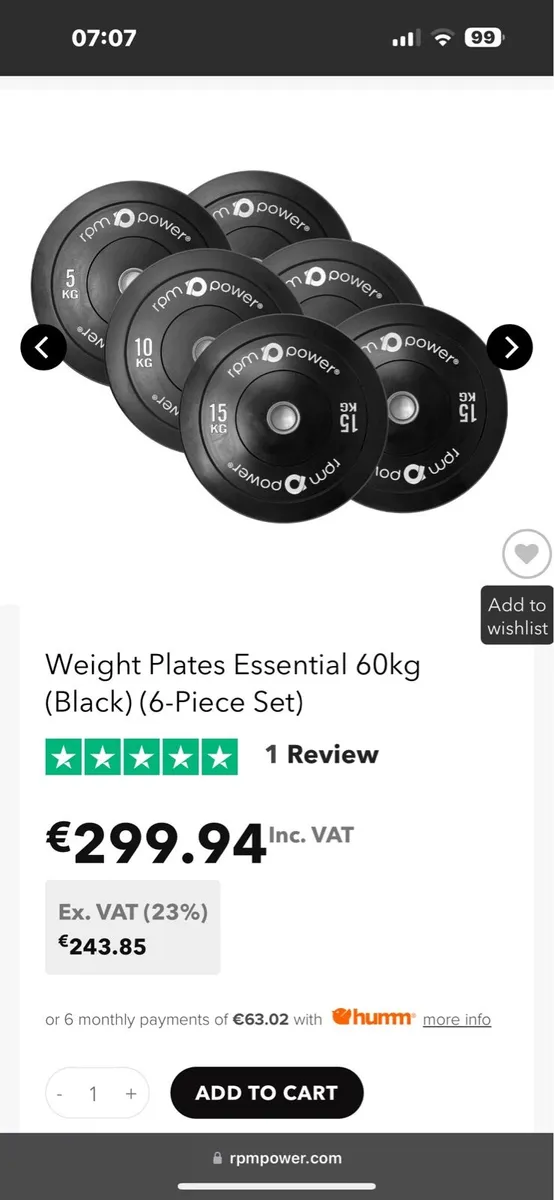Increase quantity with the plus button
554x1200 pixels.
tap(131, 1094)
